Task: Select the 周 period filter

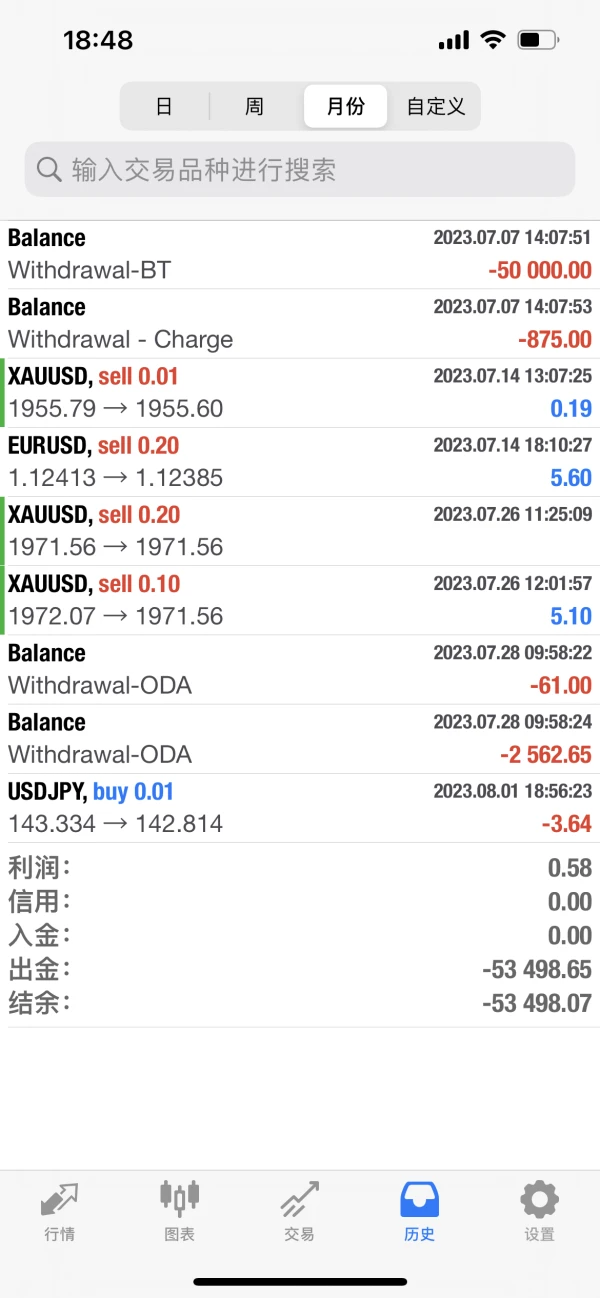Action: click(254, 106)
